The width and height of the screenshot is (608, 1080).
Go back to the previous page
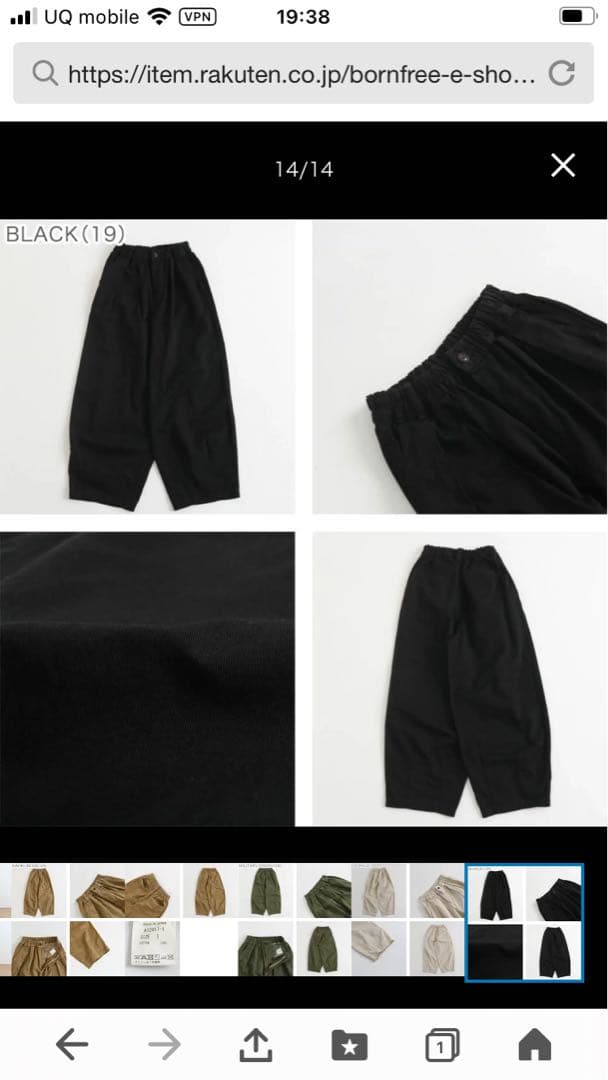tap(72, 1045)
